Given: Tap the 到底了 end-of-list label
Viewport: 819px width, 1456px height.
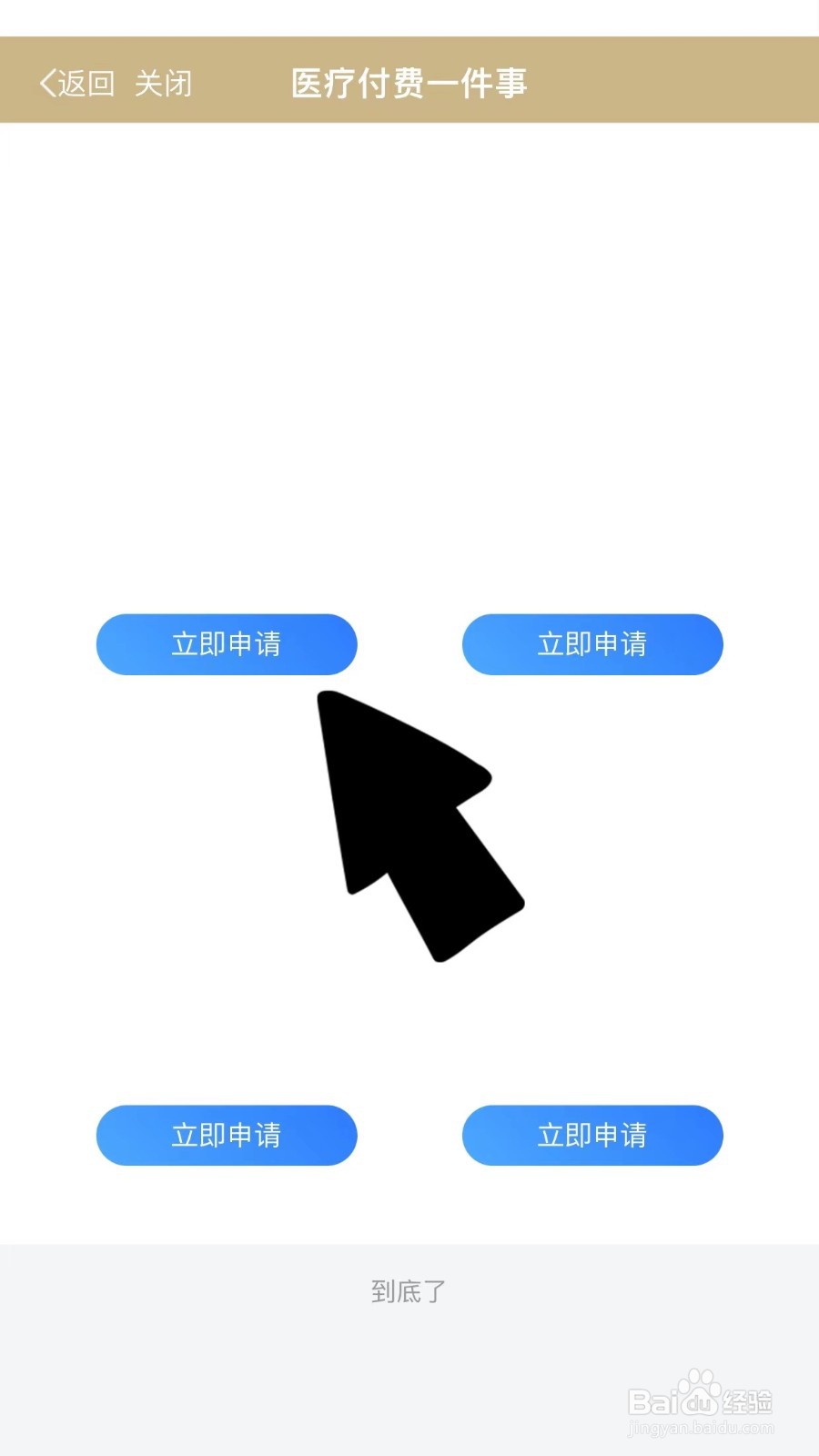Looking at the screenshot, I should pyautogui.click(x=408, y=1289).
